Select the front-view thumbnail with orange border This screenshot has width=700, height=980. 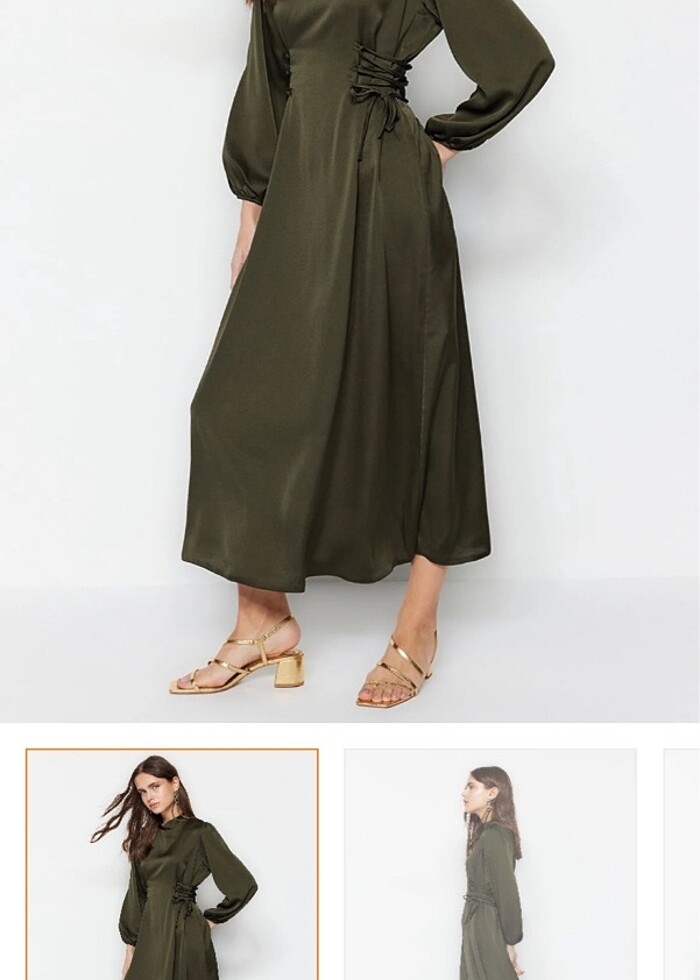(x=172, y=865)
